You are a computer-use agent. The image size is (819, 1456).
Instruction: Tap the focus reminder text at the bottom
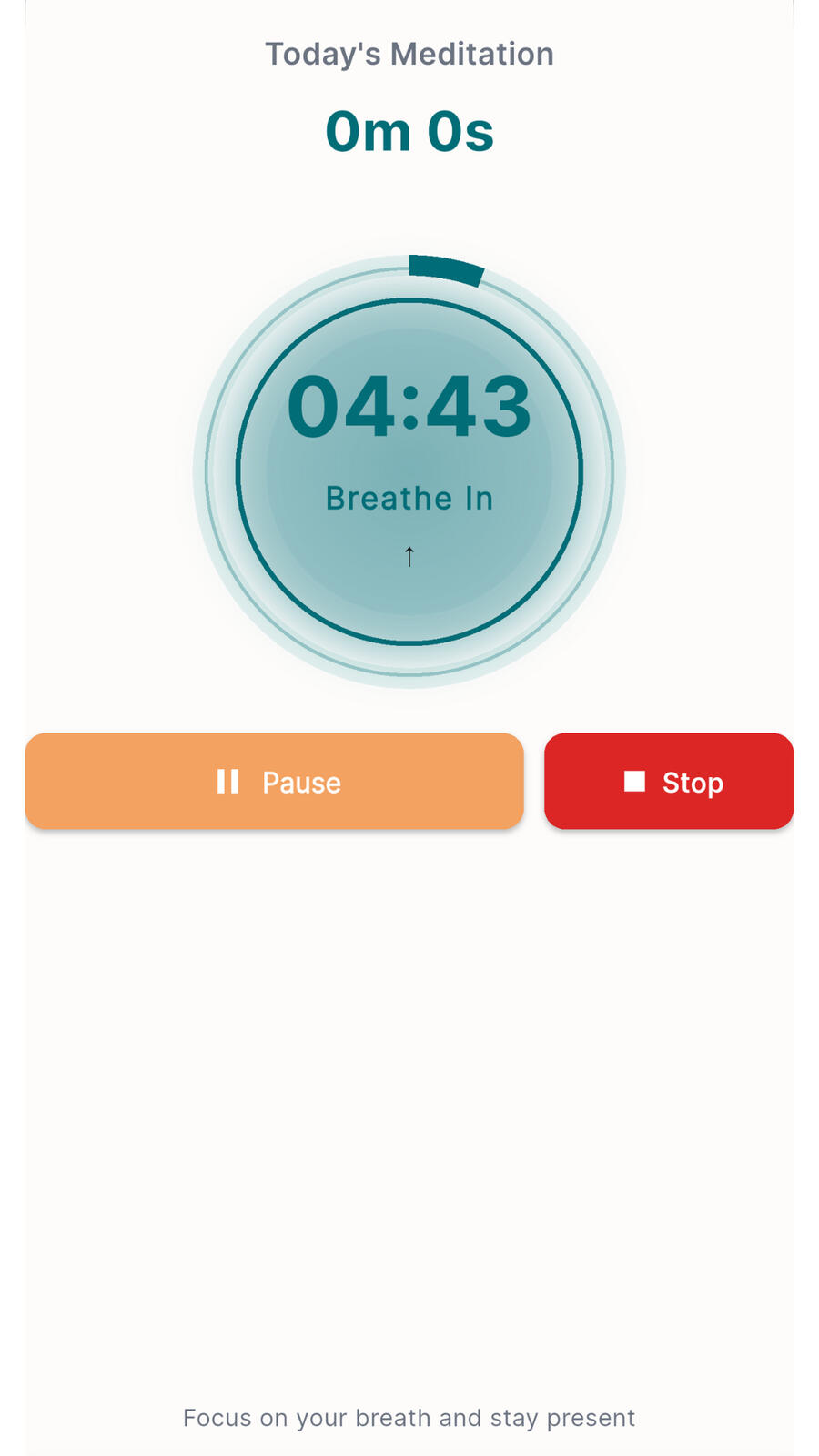point(409,1418)
